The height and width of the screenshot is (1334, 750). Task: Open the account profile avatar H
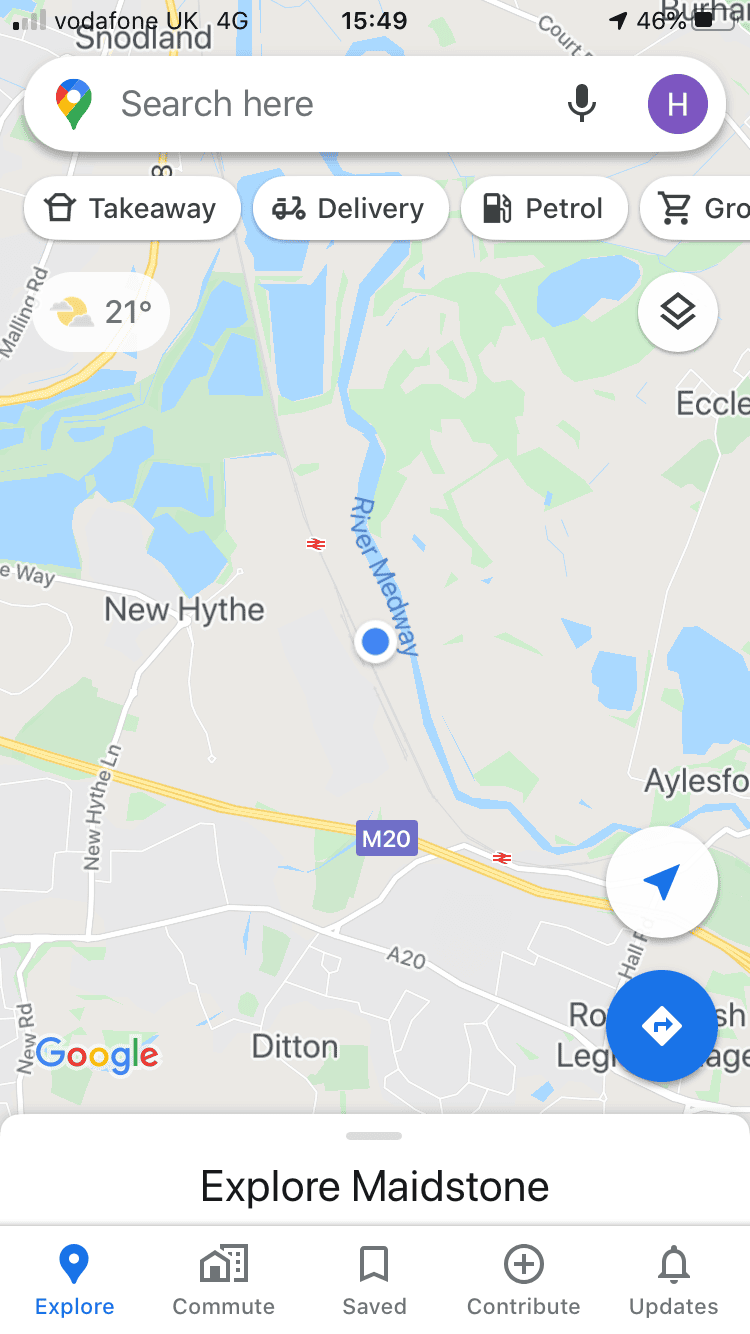coord(678,104)
